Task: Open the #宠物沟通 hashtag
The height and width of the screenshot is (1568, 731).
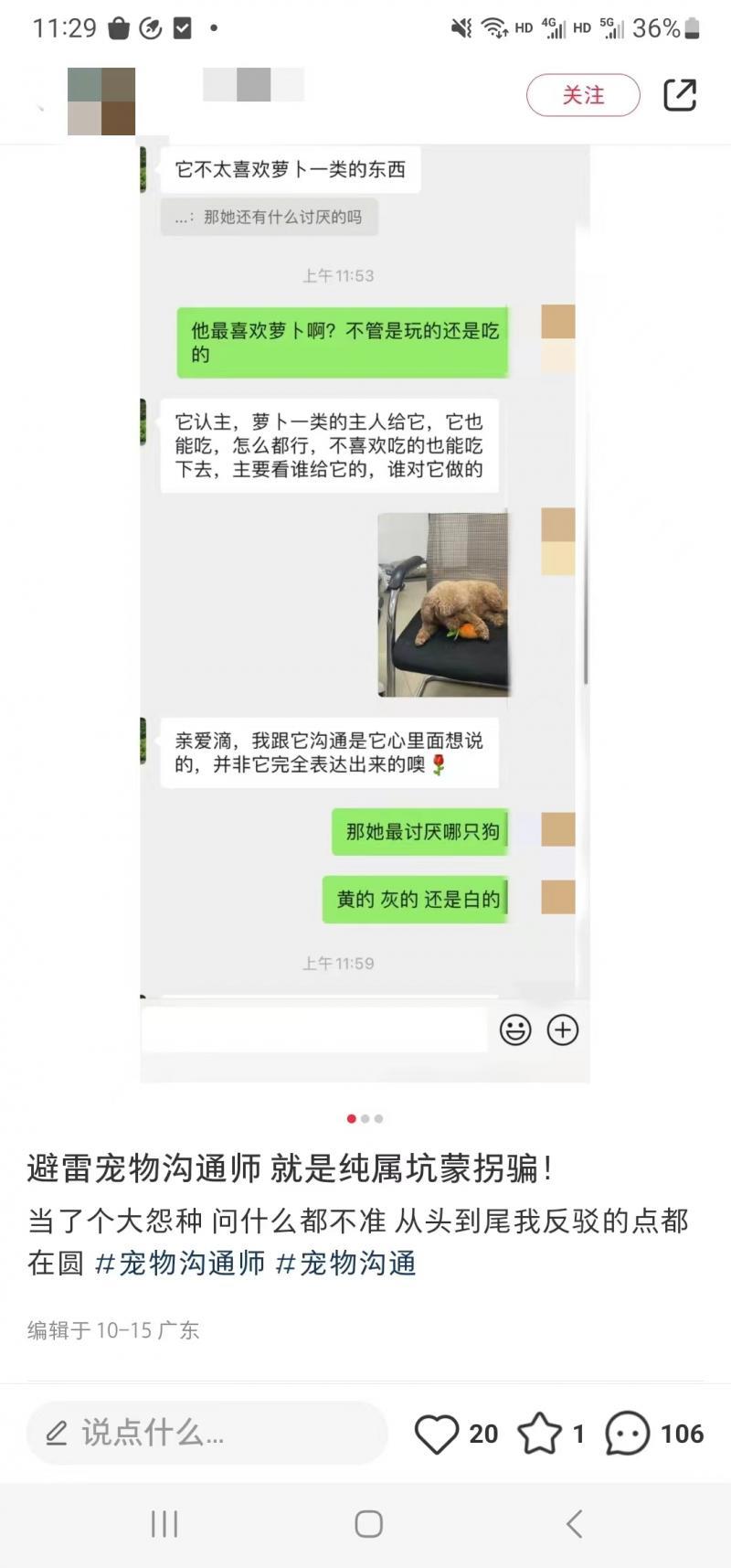Action: pyautogui.click(x=346, y=1264)
